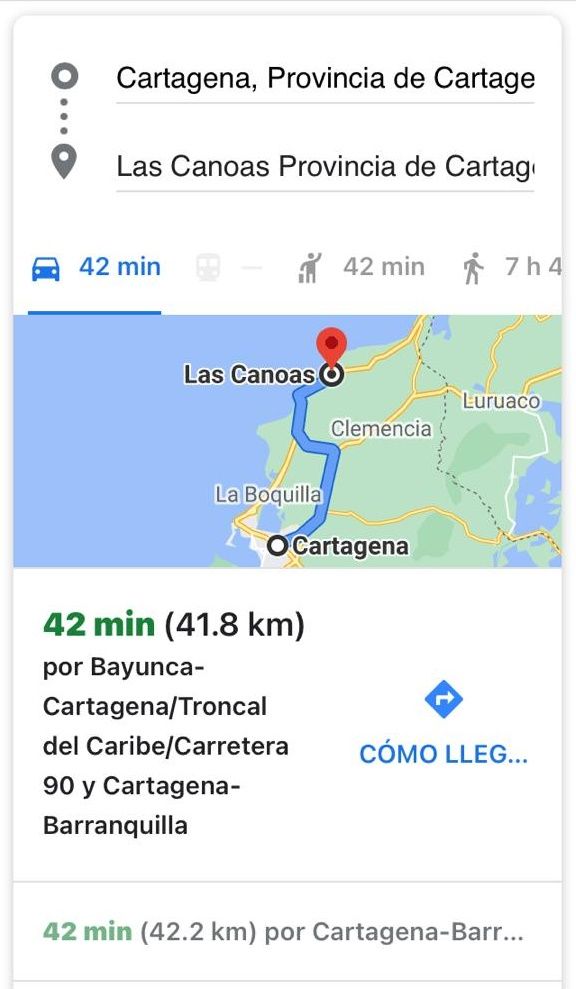The image size is (576, 989).
Task: Switch to the ride-hailing 42 min tab
Action: [x=362, y=267]
